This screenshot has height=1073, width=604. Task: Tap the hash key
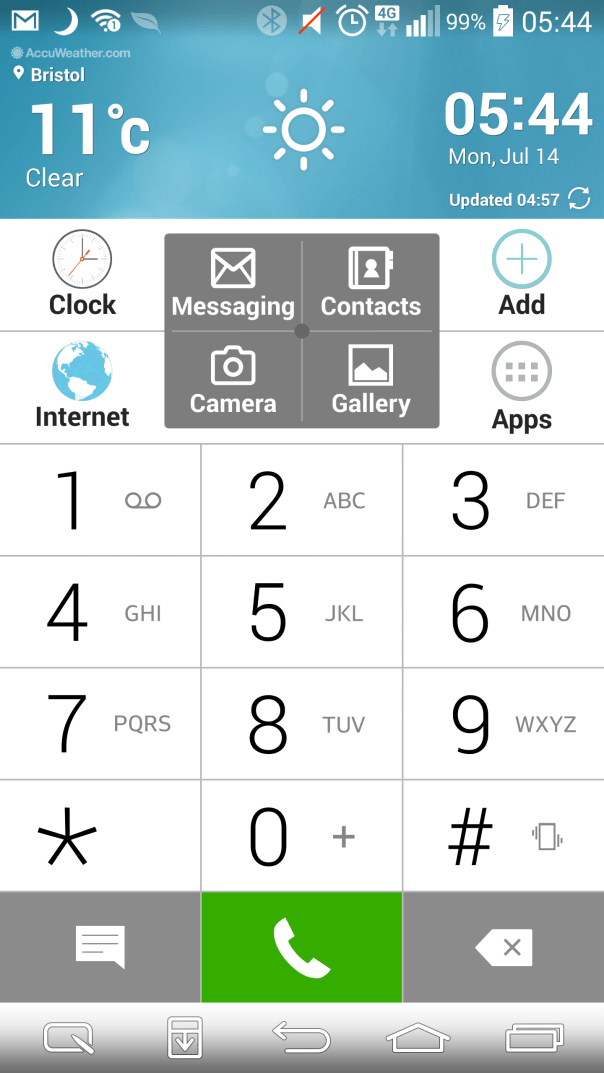[x=504, y=835]
